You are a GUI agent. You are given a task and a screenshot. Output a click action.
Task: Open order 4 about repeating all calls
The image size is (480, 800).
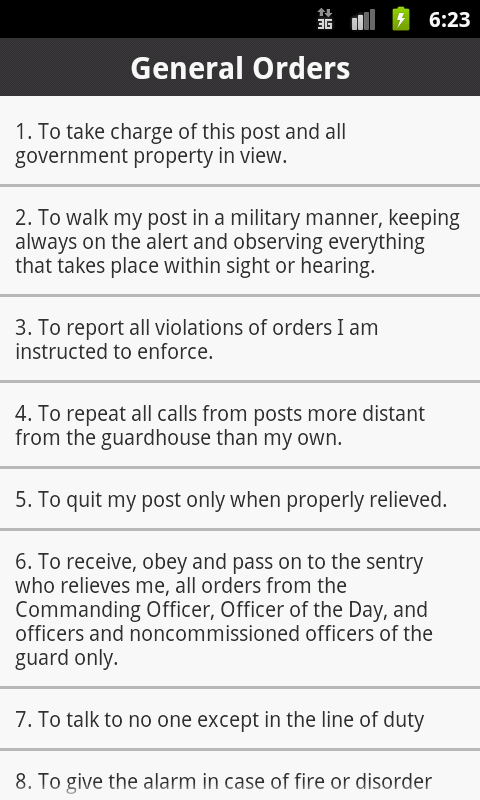pos(240,425)
